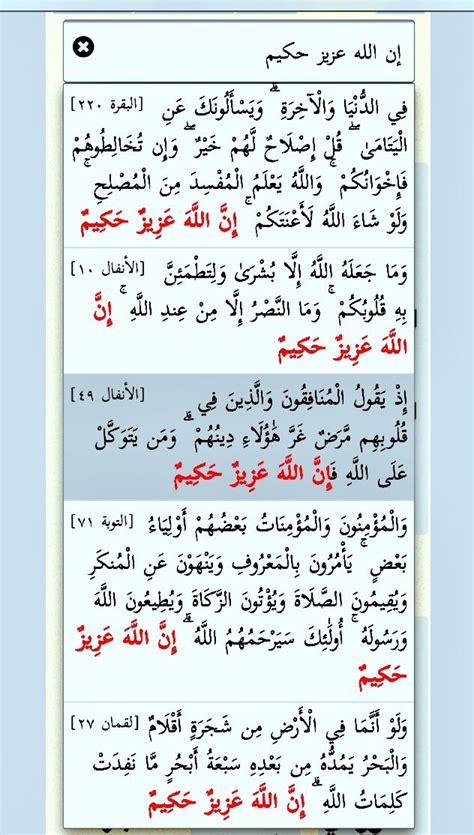Select the الأنفال ٤٩ verse result

(239, 437)
